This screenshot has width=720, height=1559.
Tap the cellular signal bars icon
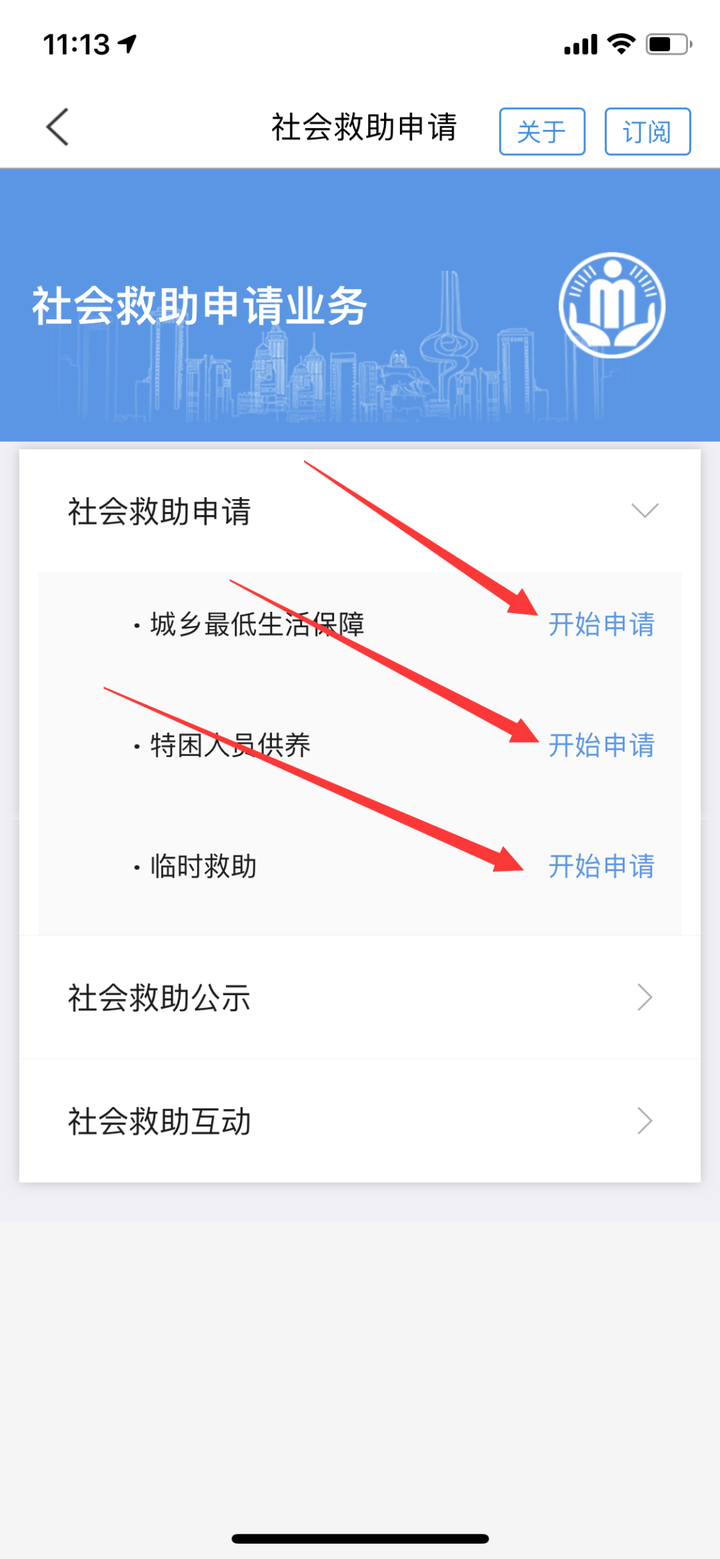[x=581, y=43]
